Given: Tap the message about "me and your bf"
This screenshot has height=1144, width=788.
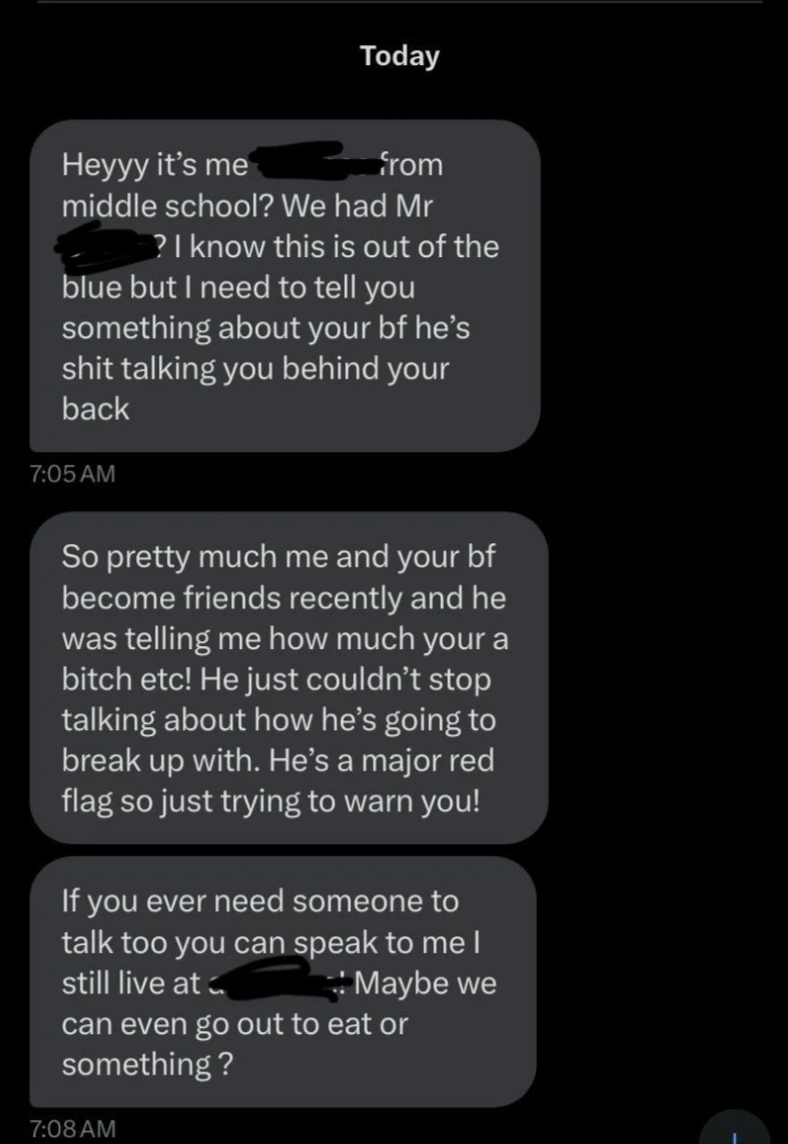Looking at the screenshot, I should (290, 680).
